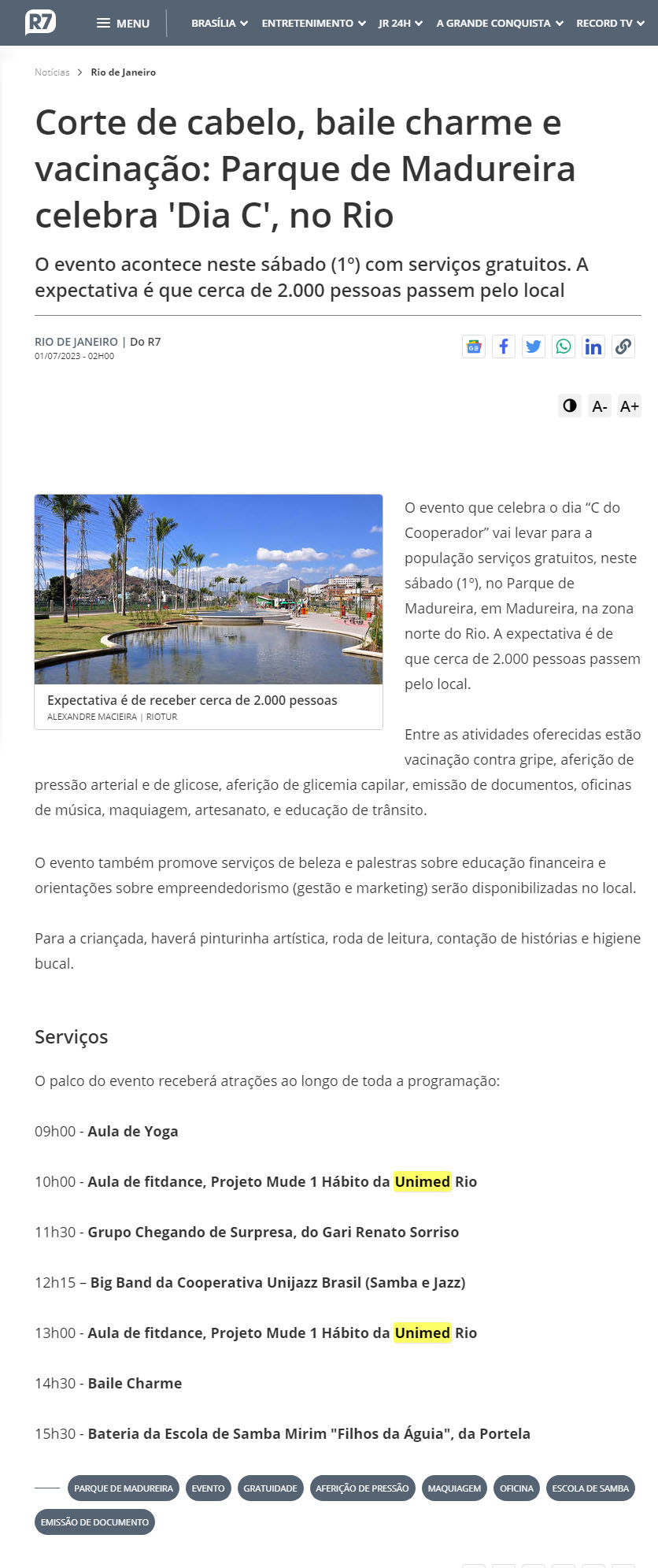Screen dimensions: 658x1568
Task: Expand the Brasília dropdown
Action: pyautogui.click(x=219, y=24)
